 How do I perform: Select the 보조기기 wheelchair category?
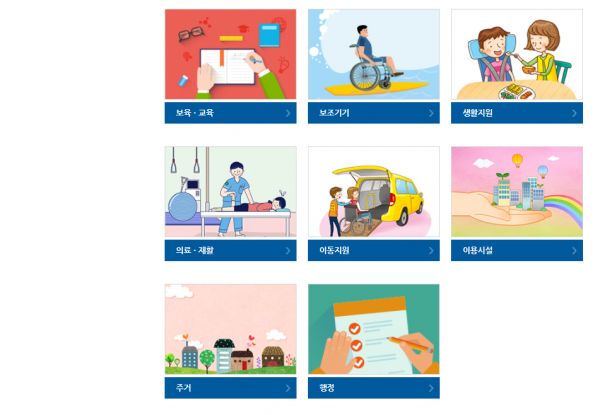pyautogui.click(x=373, y=66)
